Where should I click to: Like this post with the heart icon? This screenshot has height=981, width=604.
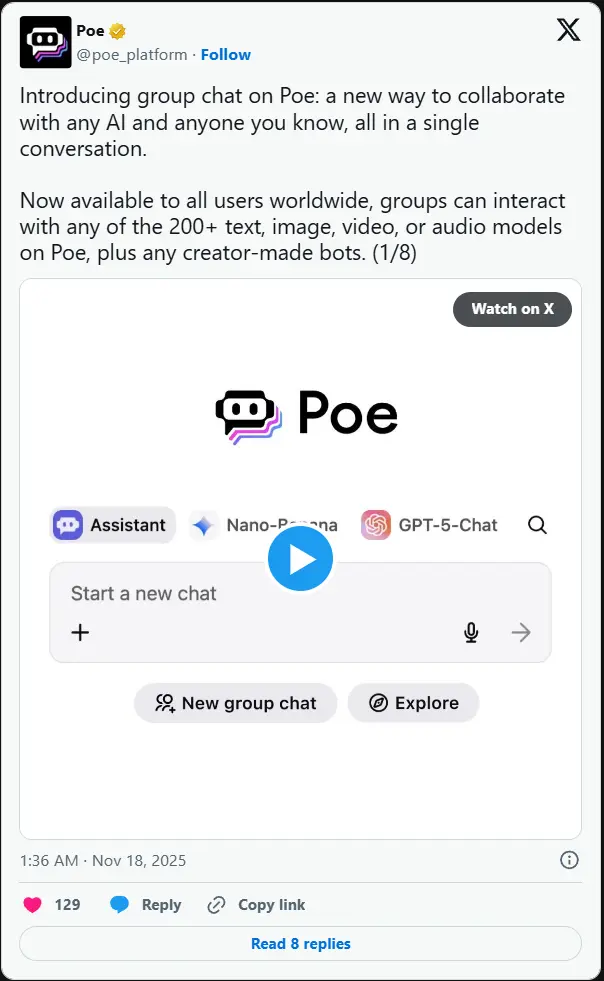[x=33, y=905]
